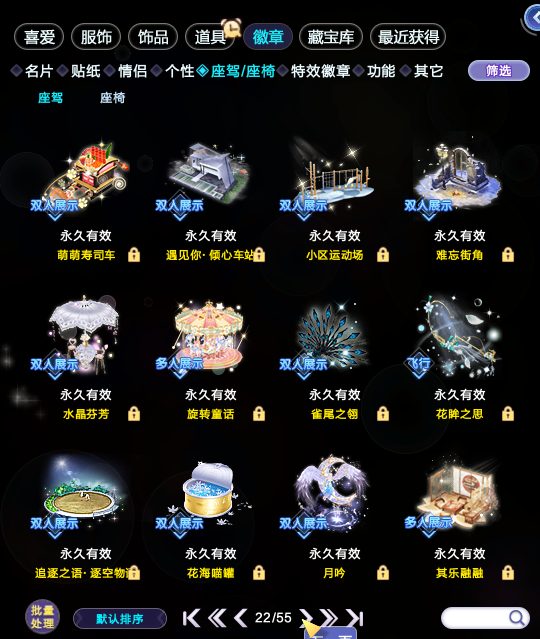
Task: Open the 最近获得 tab
Action: tap(408, 37)
